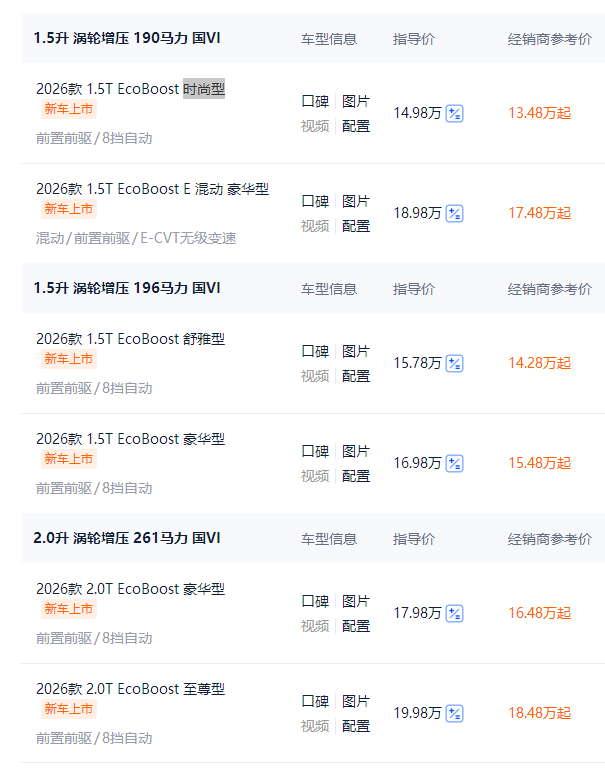View 配置 for E 混动 豪华型

pos(356,226)
